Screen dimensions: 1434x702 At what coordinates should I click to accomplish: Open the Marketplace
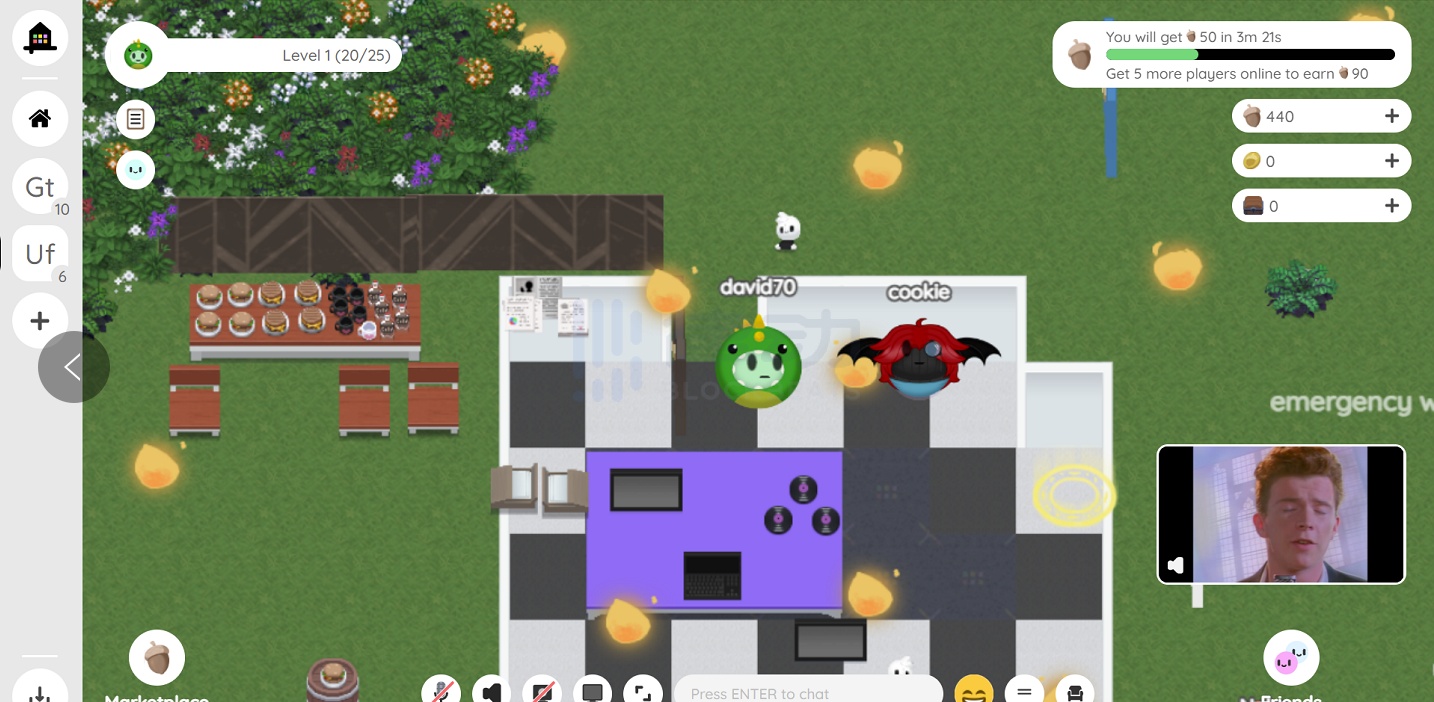(157, 660)
